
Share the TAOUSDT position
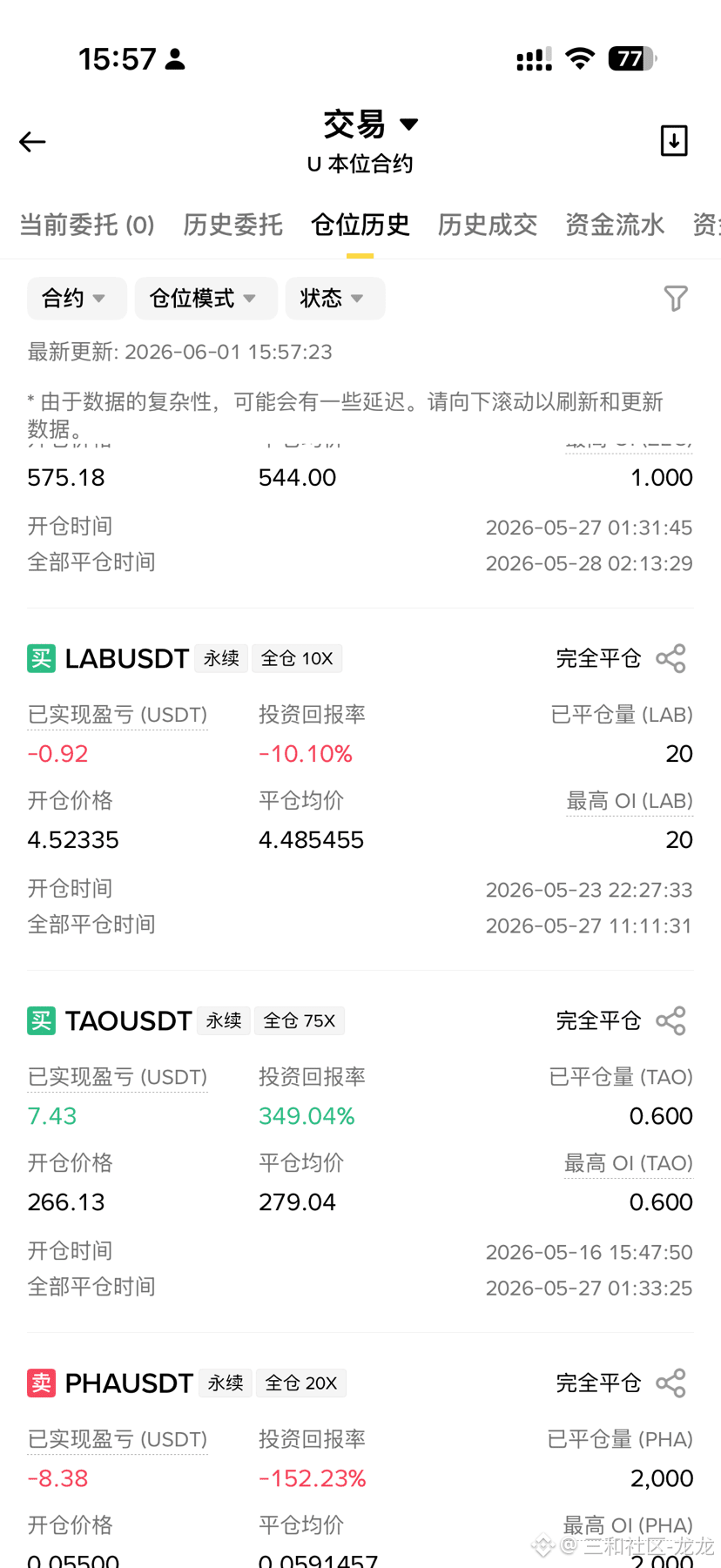coord(670,1020)
